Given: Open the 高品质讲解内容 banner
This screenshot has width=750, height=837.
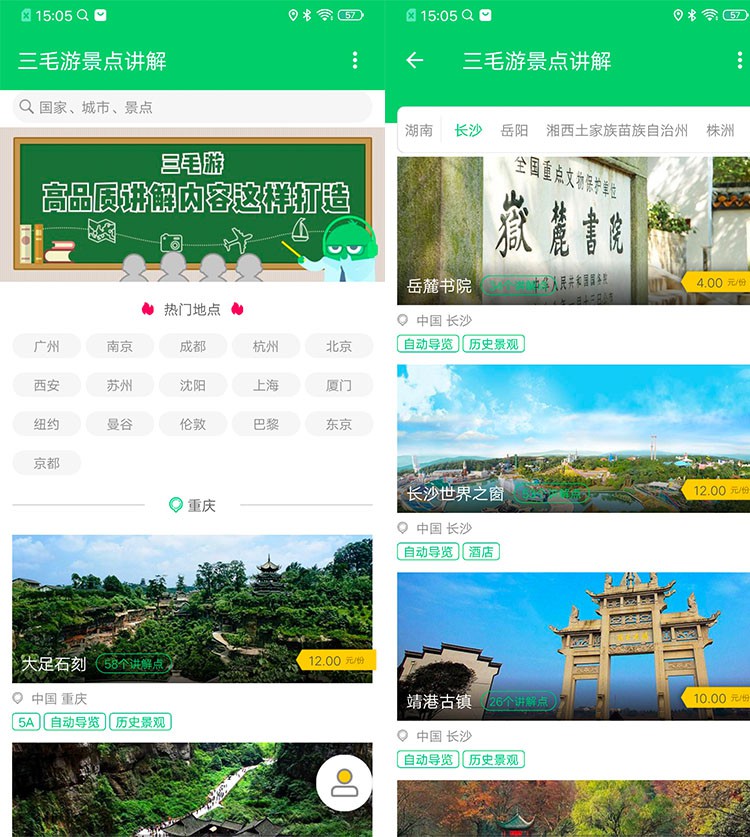Looking at the screenshot, I should click(x=192, y=205).
